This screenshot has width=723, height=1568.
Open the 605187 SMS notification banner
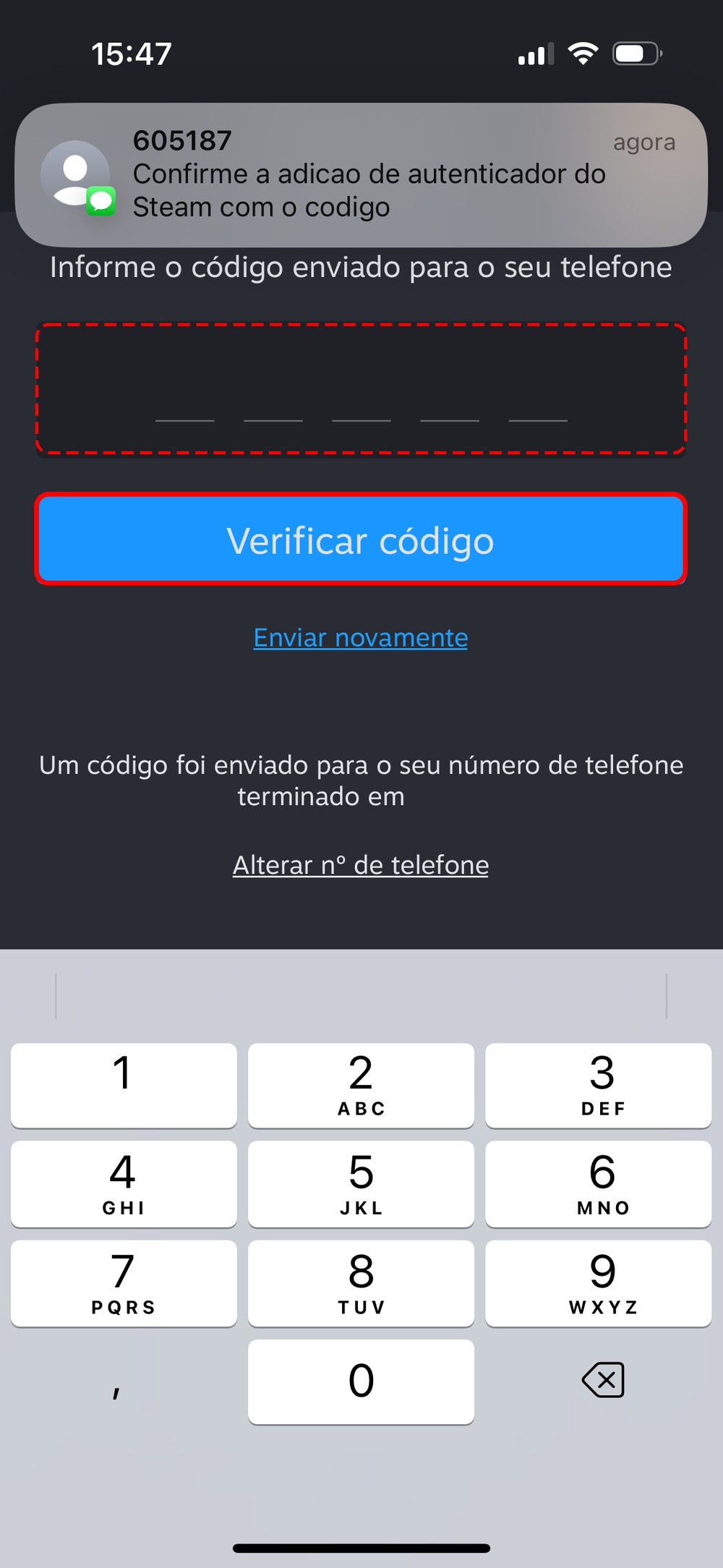point(361,174)
